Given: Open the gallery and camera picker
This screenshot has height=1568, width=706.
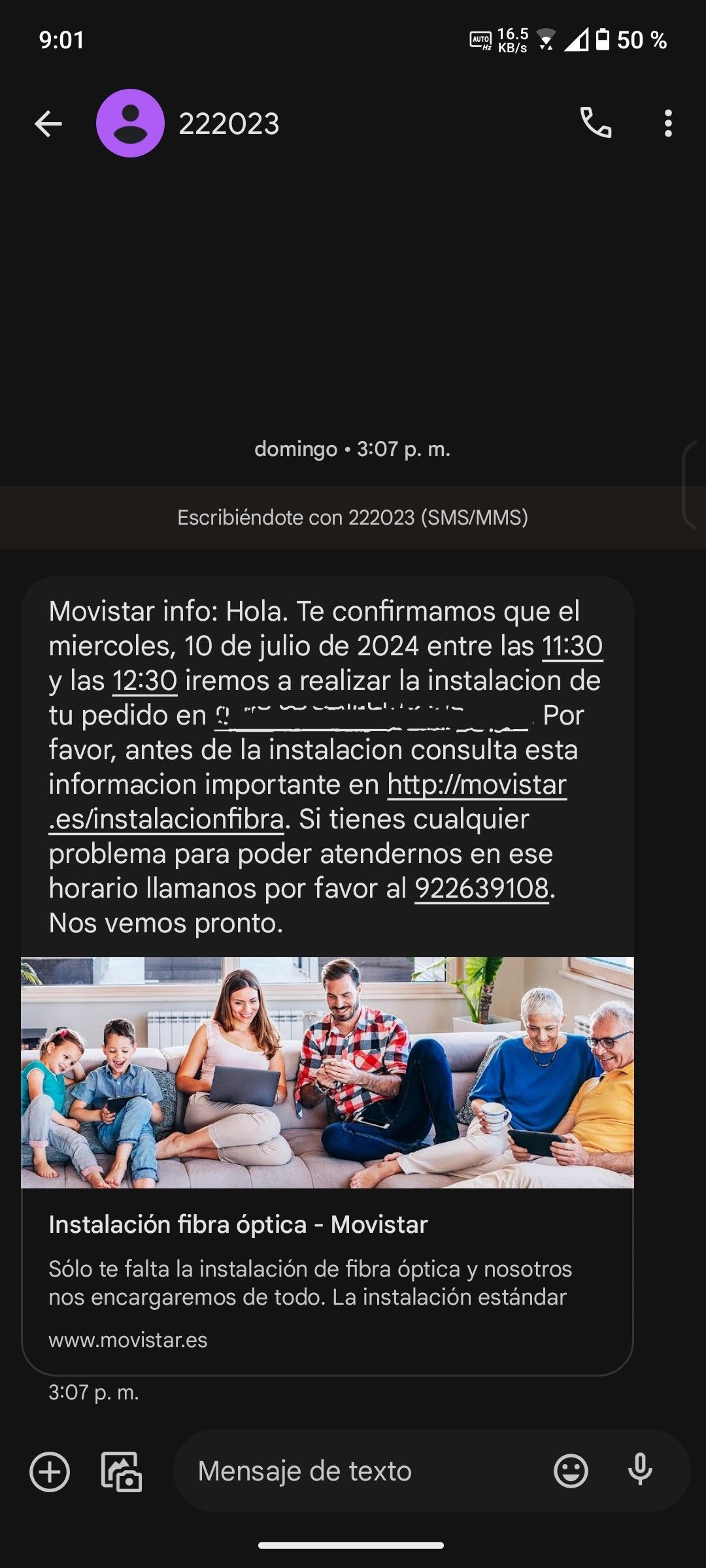Looking at the screenshot, I should tap(122, 1471).
